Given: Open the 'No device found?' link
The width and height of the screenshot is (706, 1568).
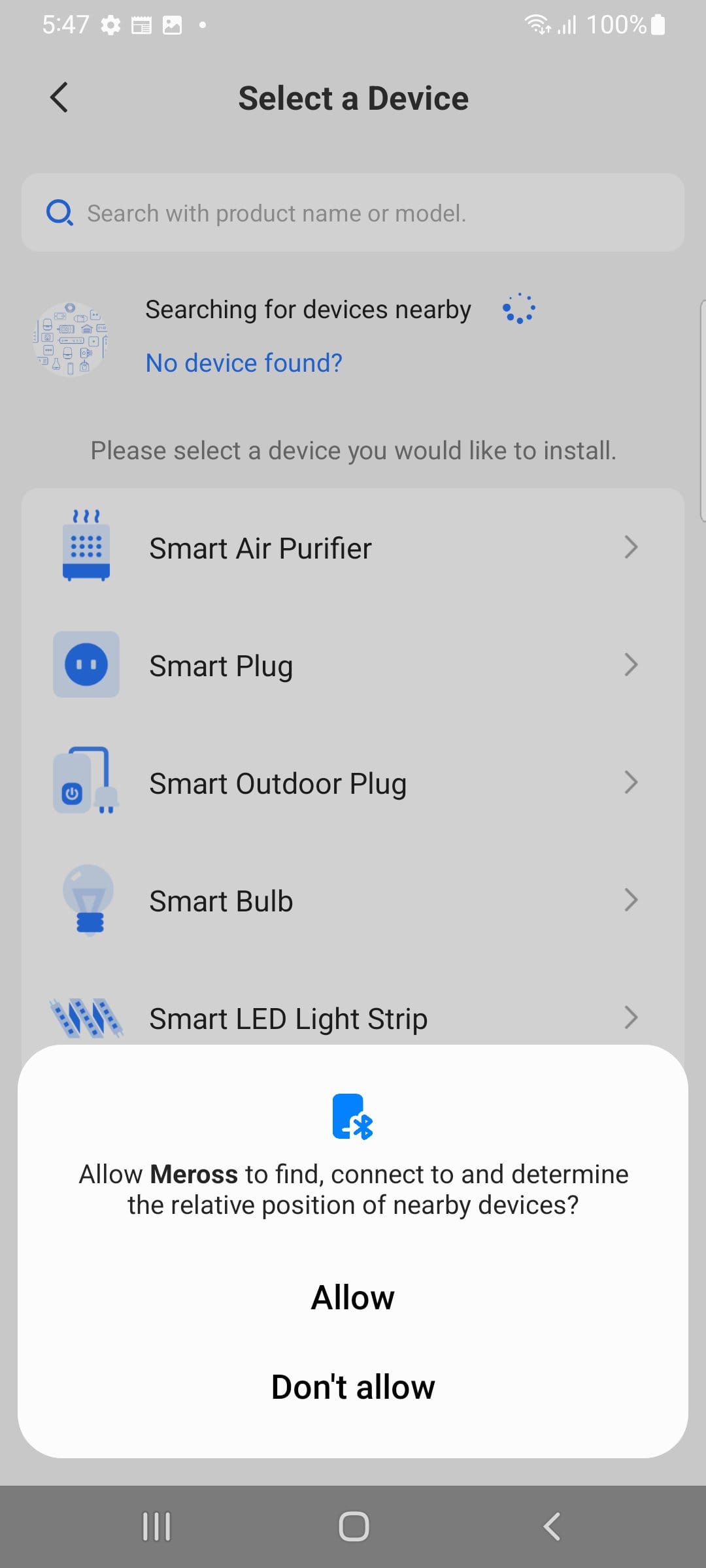Looking at the screenshot, I should point(243,363).
